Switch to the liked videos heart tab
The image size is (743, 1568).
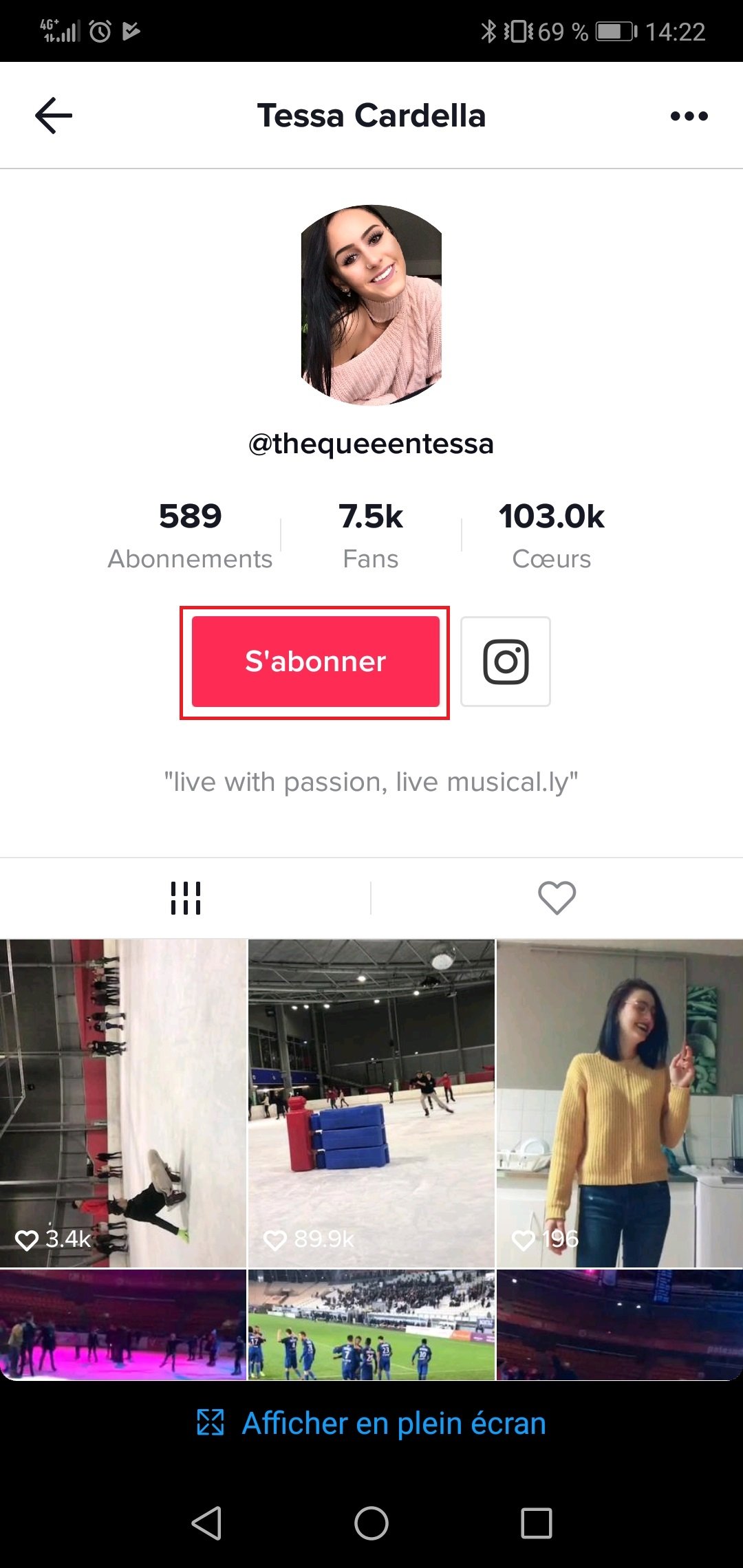click(557, 898)
